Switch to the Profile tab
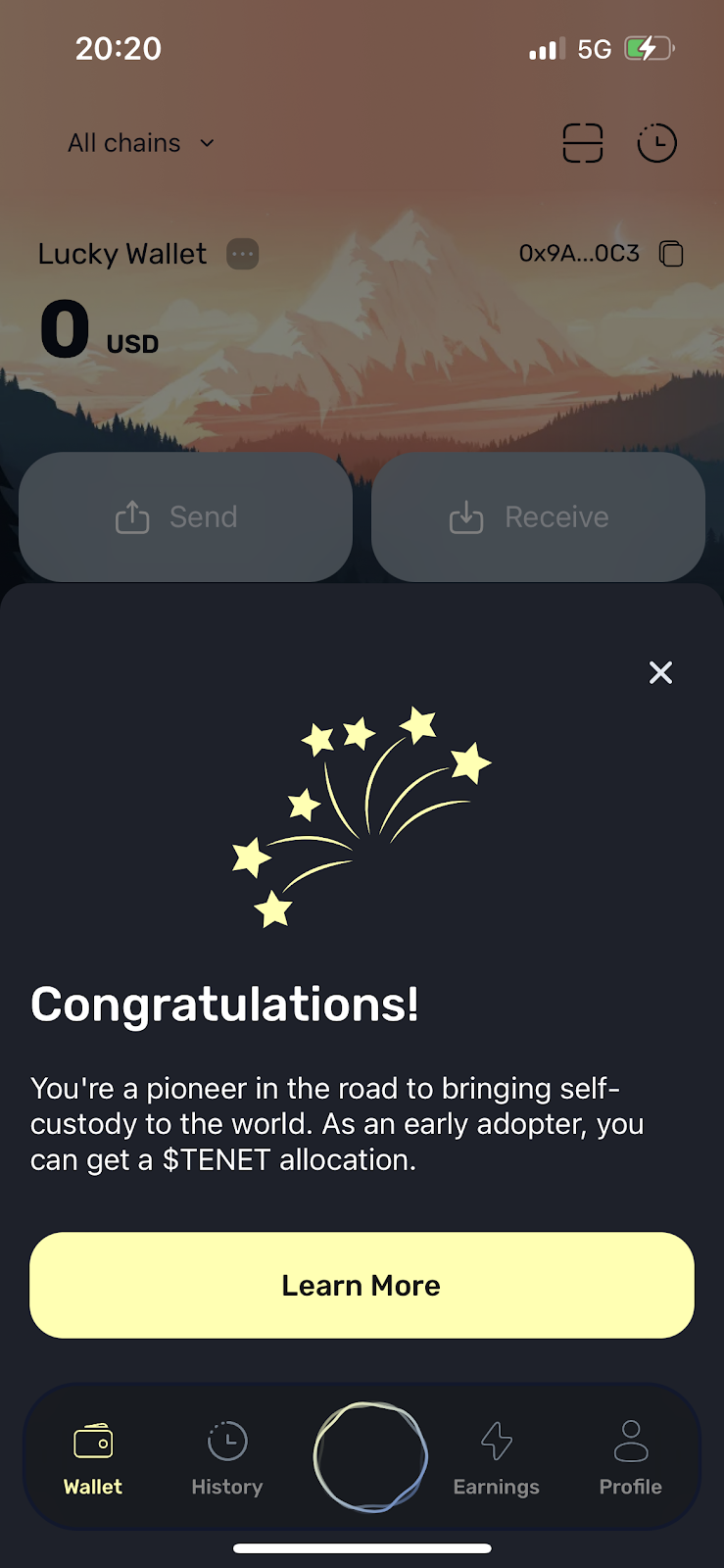The width and height of the screenshot is (724, 1568). click(630, 1458)
